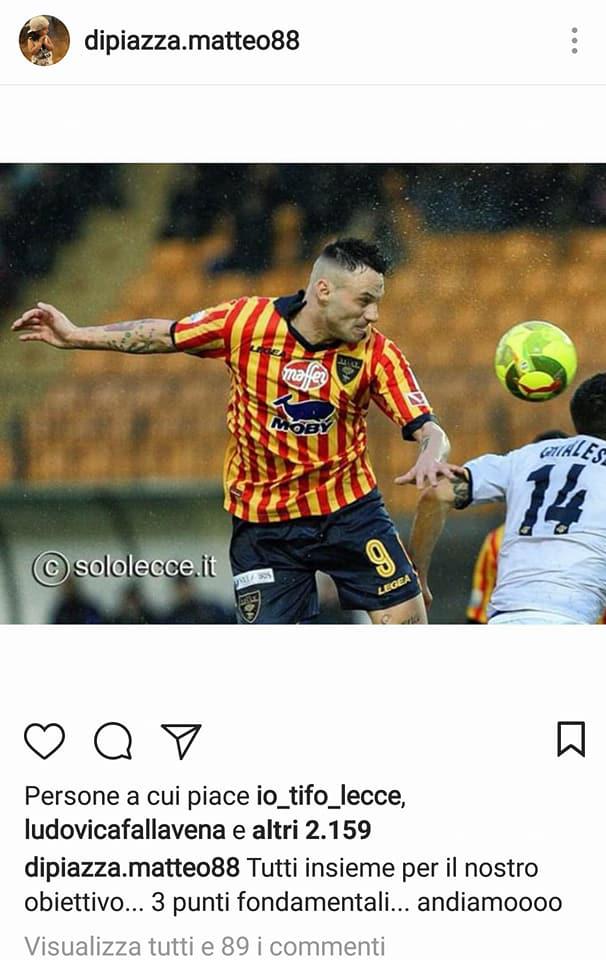Share the post via paper plane icon
Image resolution: width=606 pixels, height=960 pixels.
click(x=181, y=741)
